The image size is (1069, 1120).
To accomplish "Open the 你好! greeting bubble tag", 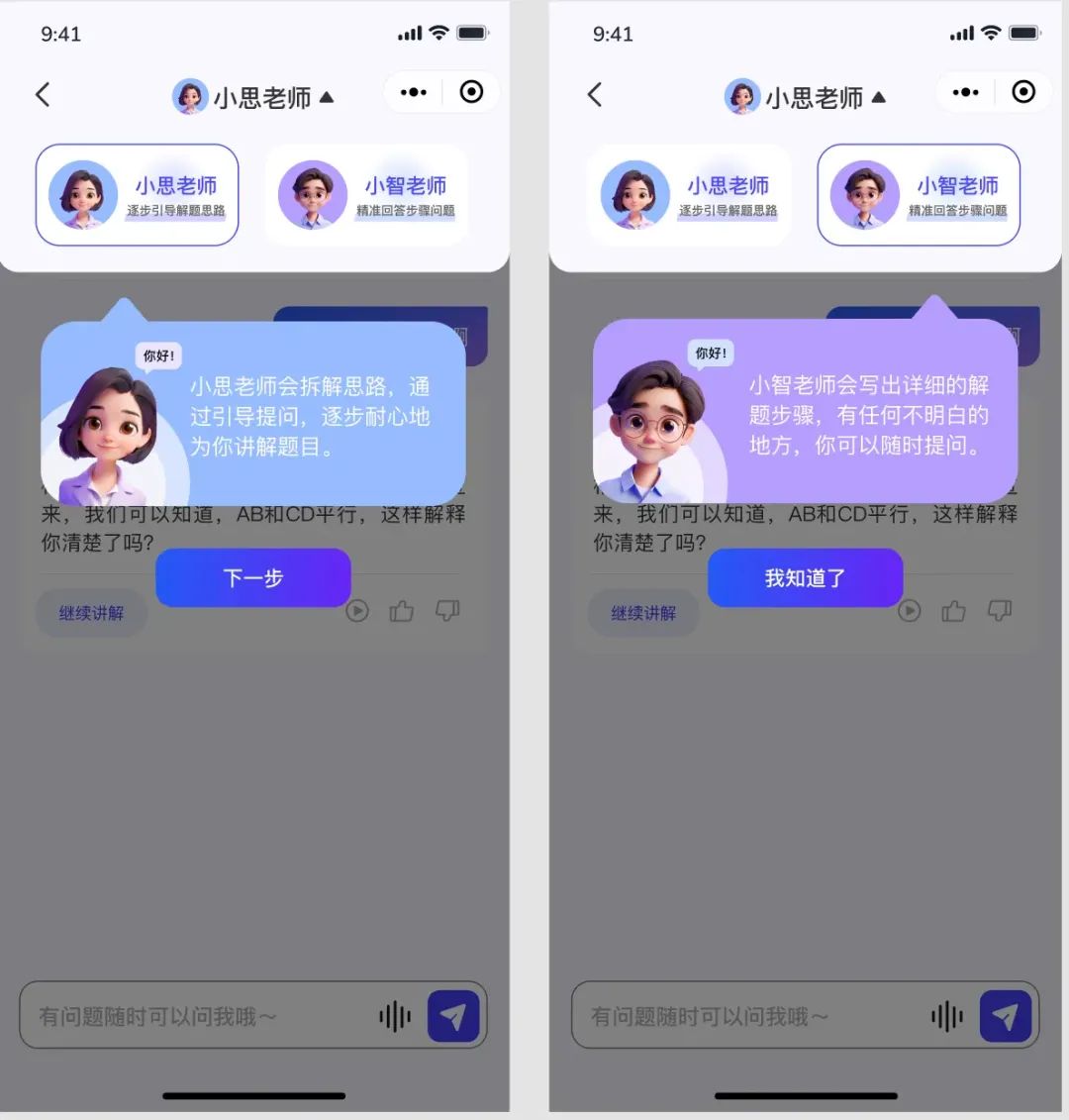I will point(158,354).
